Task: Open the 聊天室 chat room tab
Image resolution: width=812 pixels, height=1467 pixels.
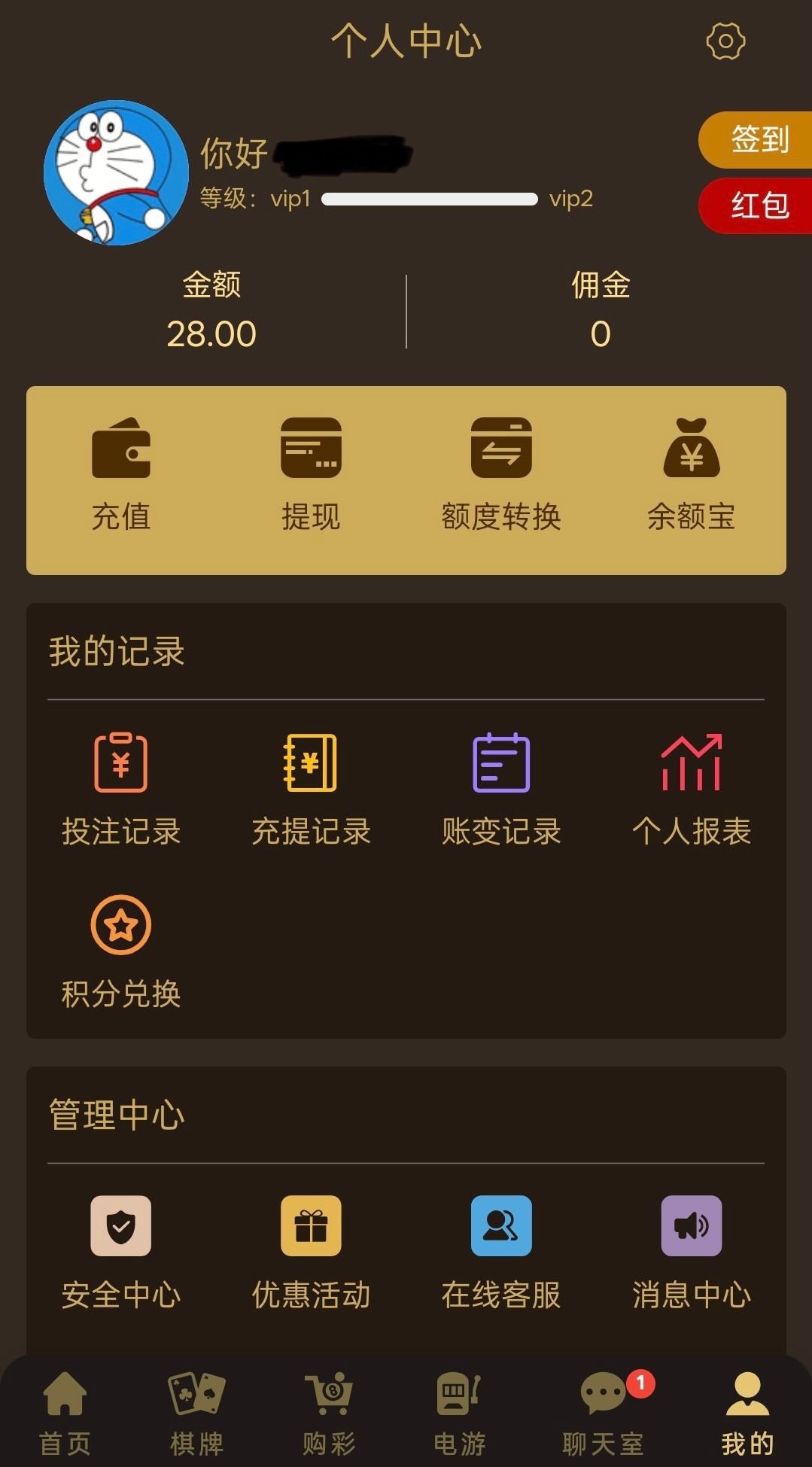Action: click(x=603, y=1413)
